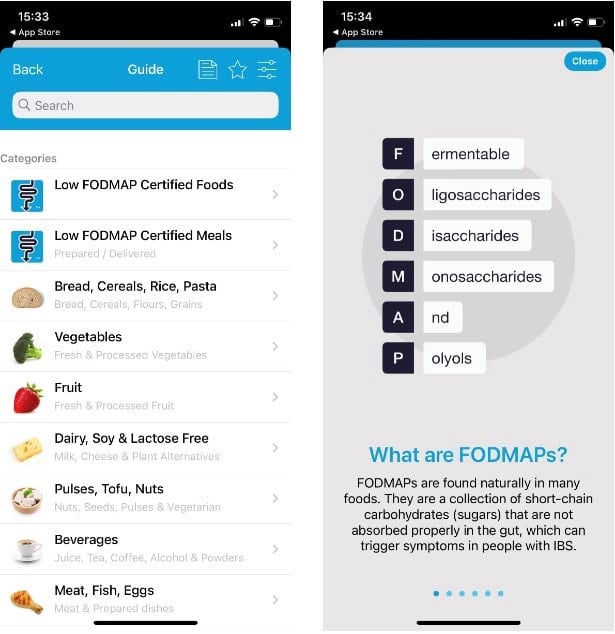Tap the page indicator dots

pos(468,594)
